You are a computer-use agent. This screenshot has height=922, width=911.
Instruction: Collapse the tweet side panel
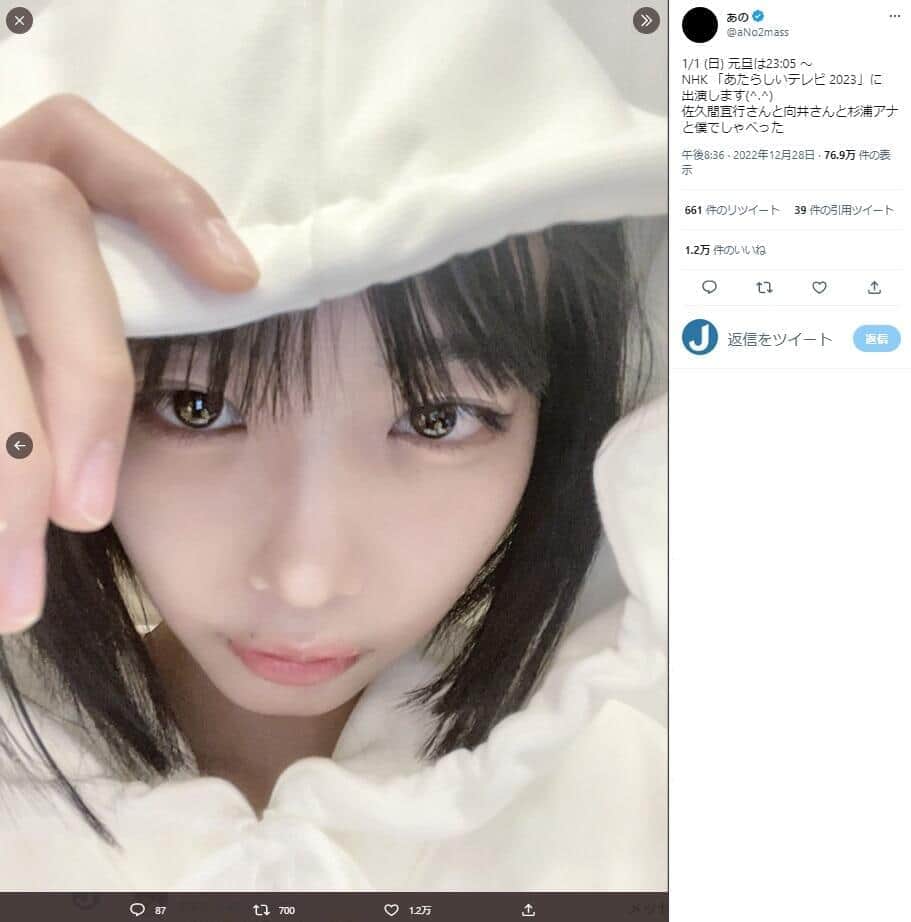tap(646, 20)
